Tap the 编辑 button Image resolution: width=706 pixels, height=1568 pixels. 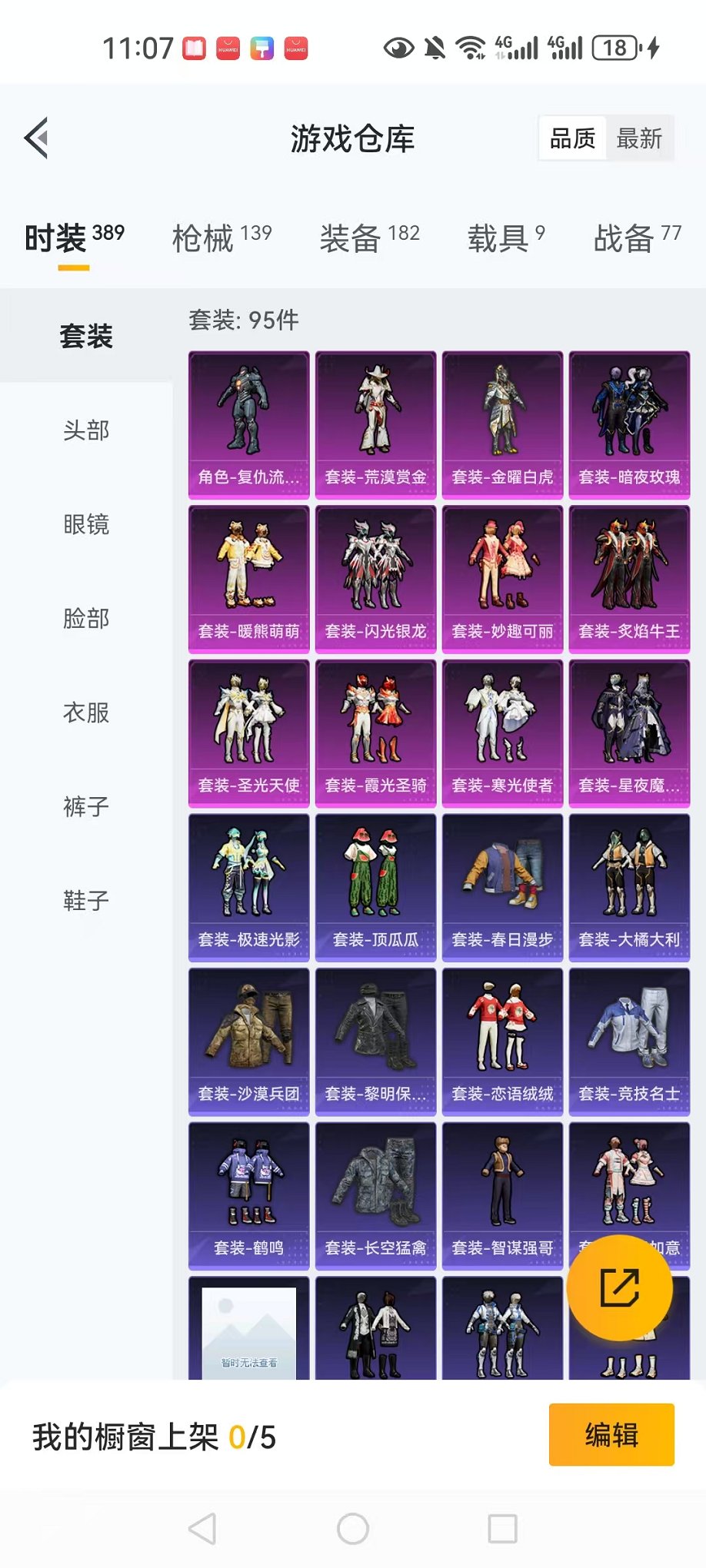611,1435
